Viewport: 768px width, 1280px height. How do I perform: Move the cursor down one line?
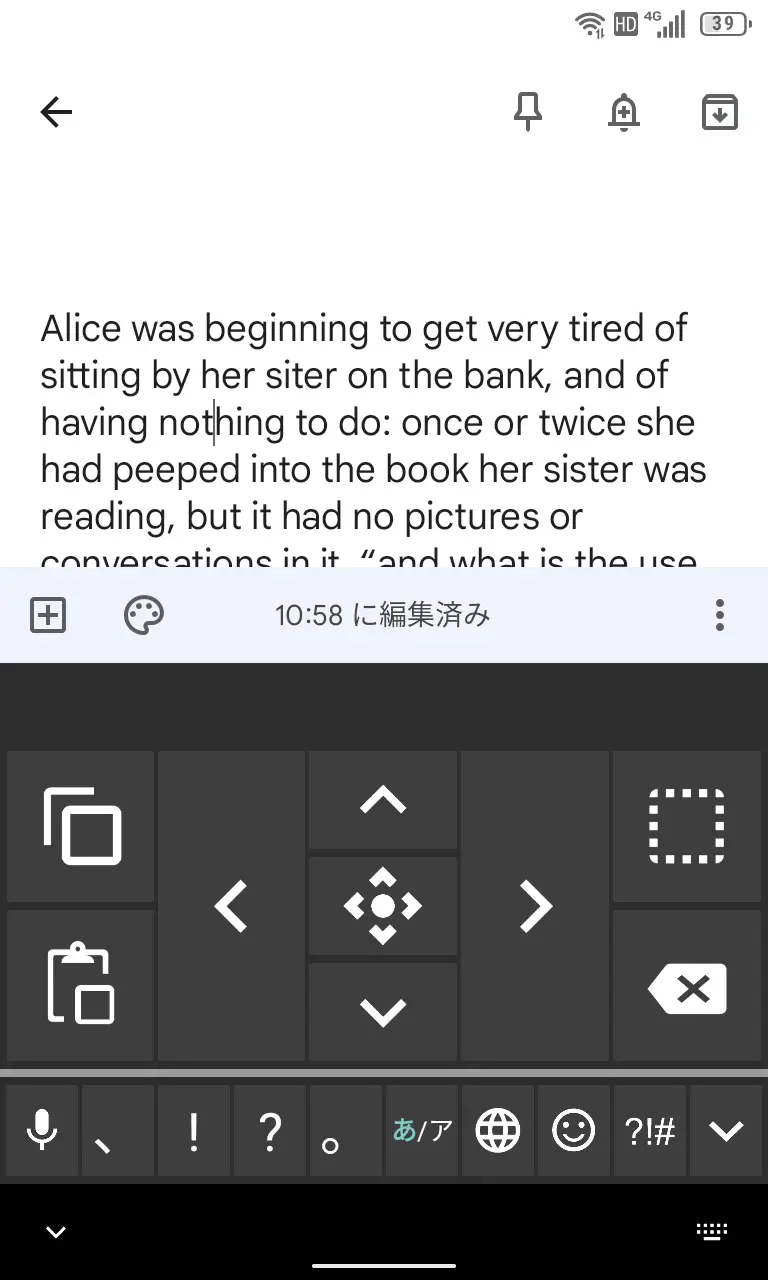(383, 1012)
